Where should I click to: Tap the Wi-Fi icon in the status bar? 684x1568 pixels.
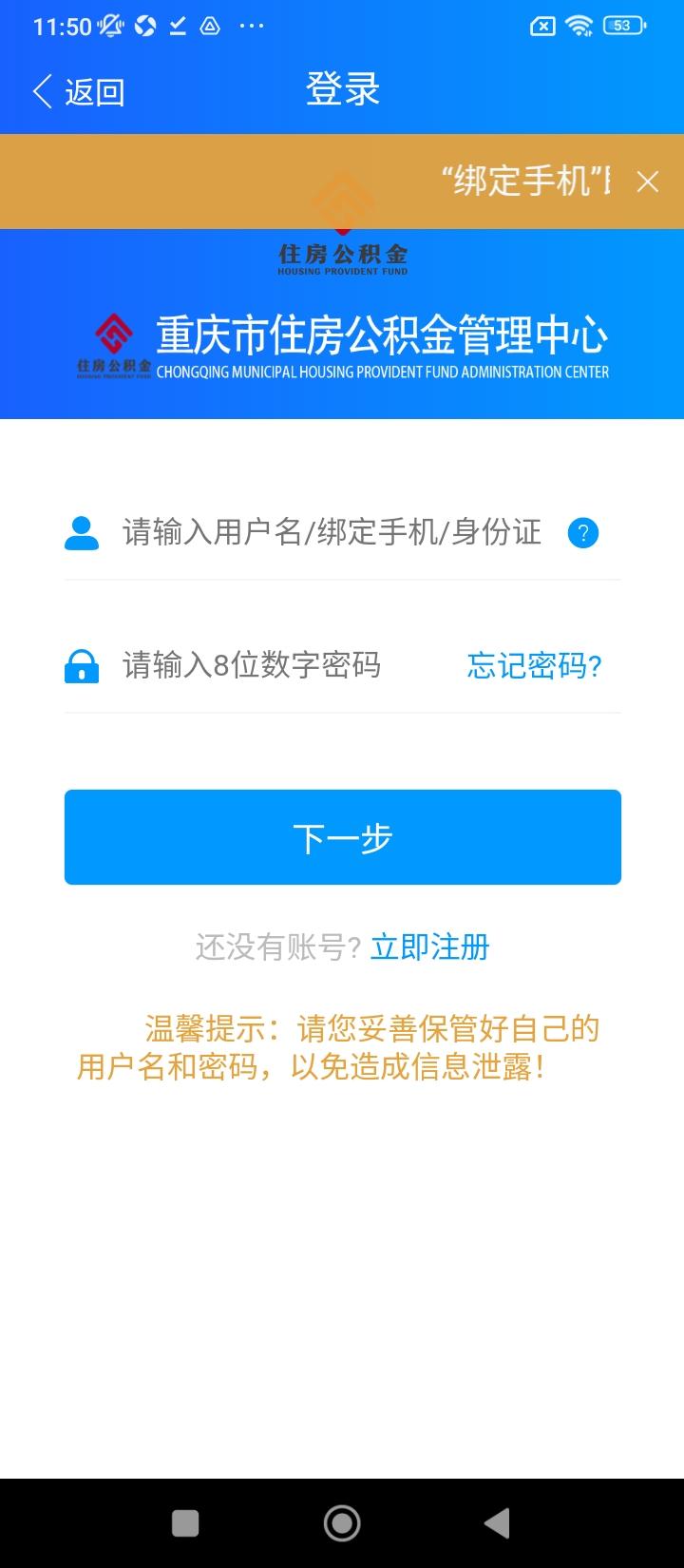(x=581, y=26)
